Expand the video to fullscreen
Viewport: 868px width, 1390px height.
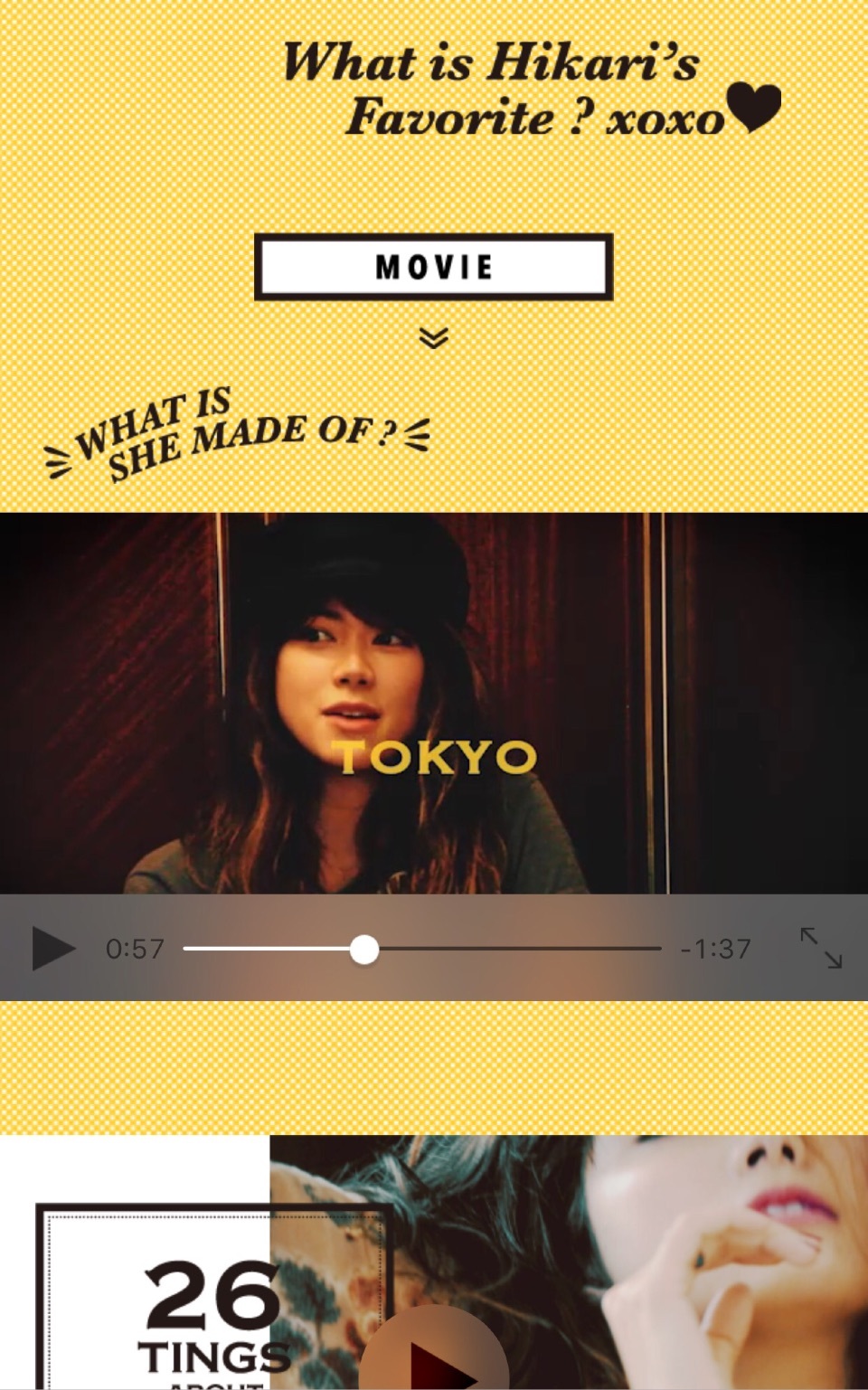tap(821, 948)
